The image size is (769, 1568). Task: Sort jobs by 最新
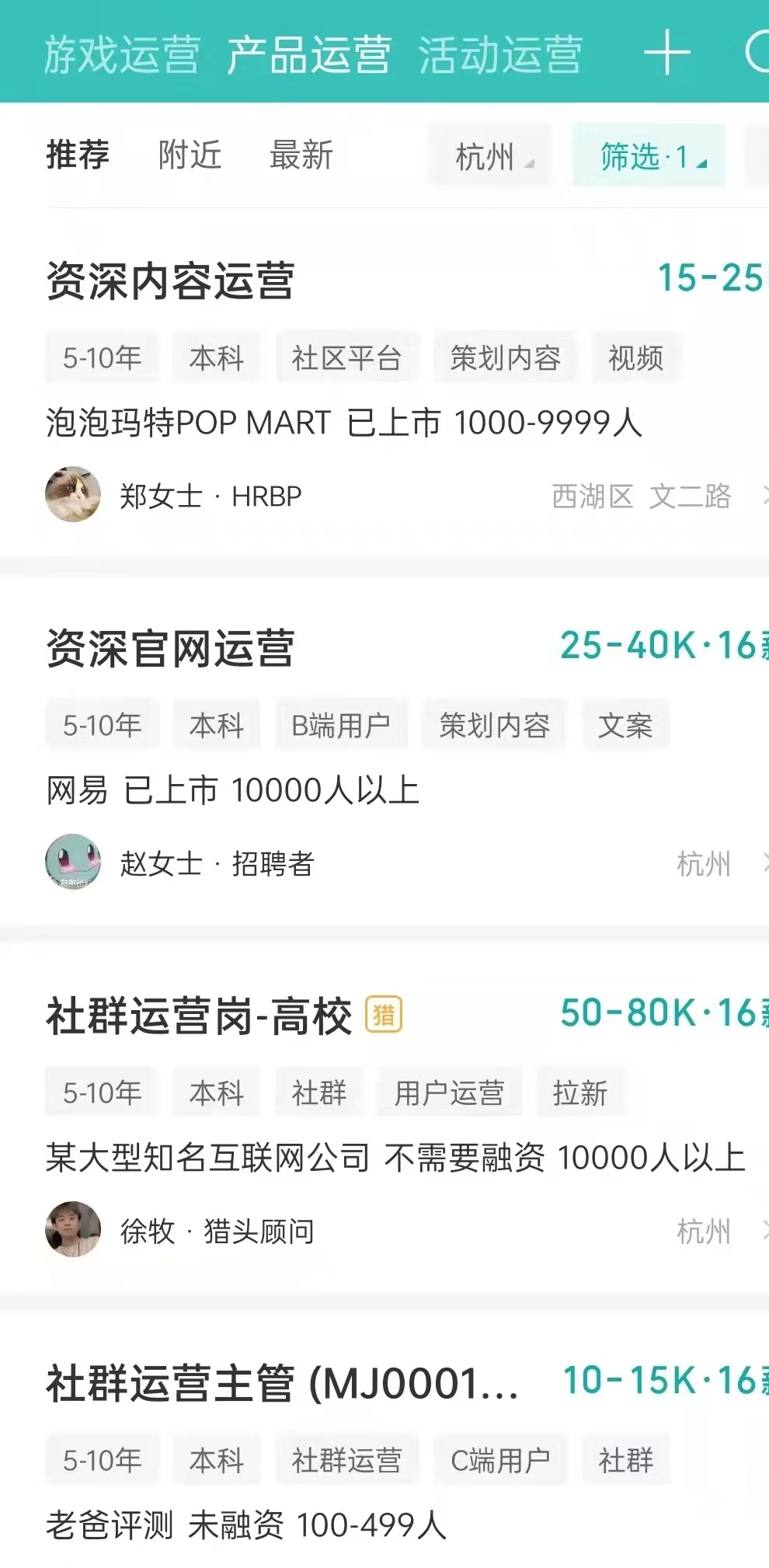click(x=301, y=155)
